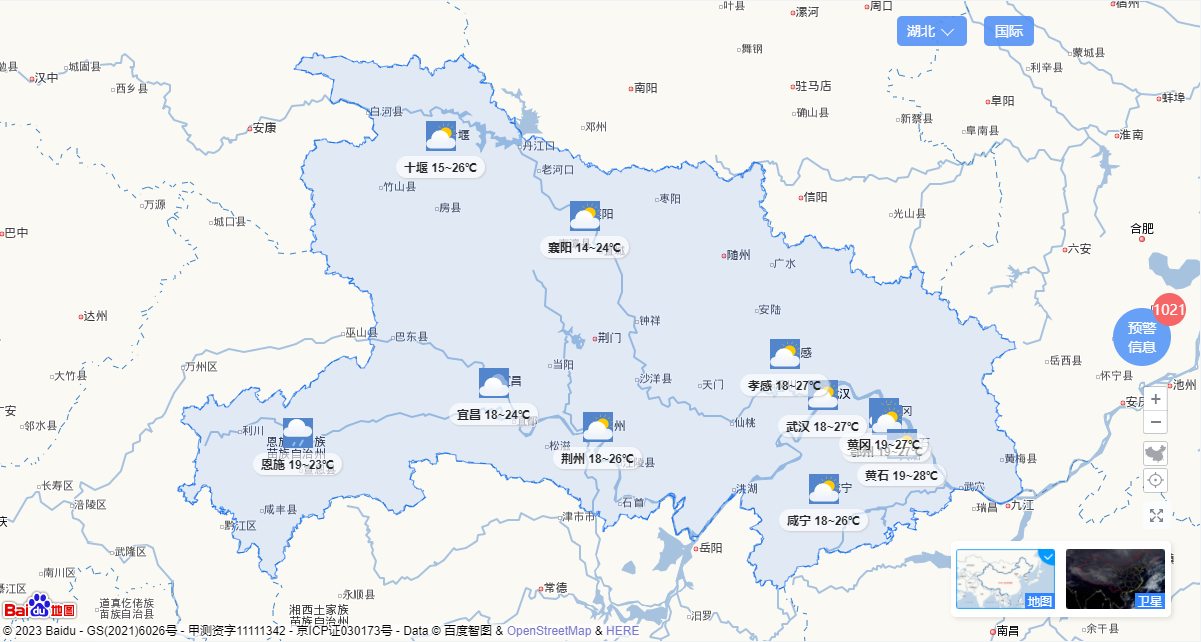Open the 湖北 province dropdown
The height and width of the screenshot is (642, 1201).
point(931,31)
